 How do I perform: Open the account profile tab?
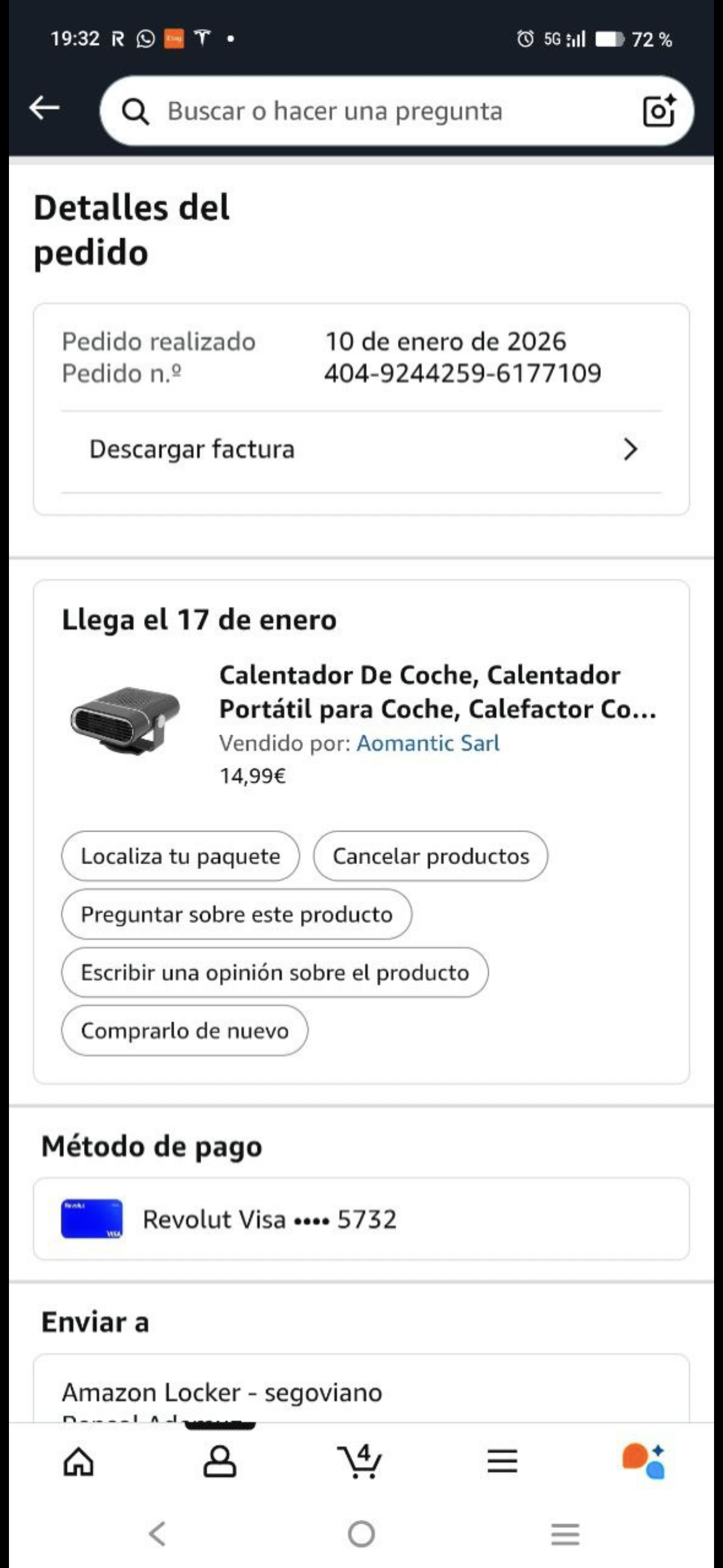(220, 1461)
